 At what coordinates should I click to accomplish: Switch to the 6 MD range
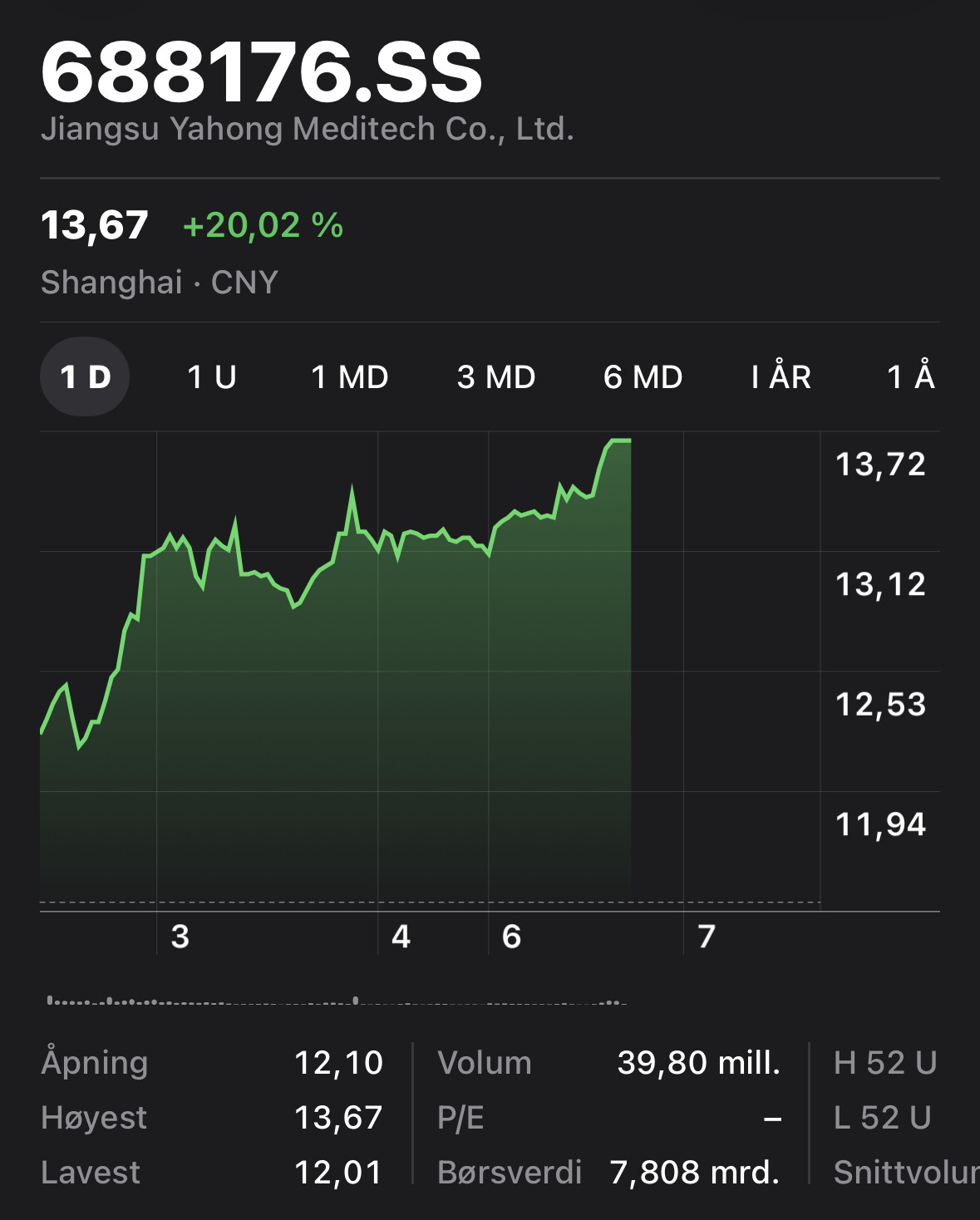643,377
